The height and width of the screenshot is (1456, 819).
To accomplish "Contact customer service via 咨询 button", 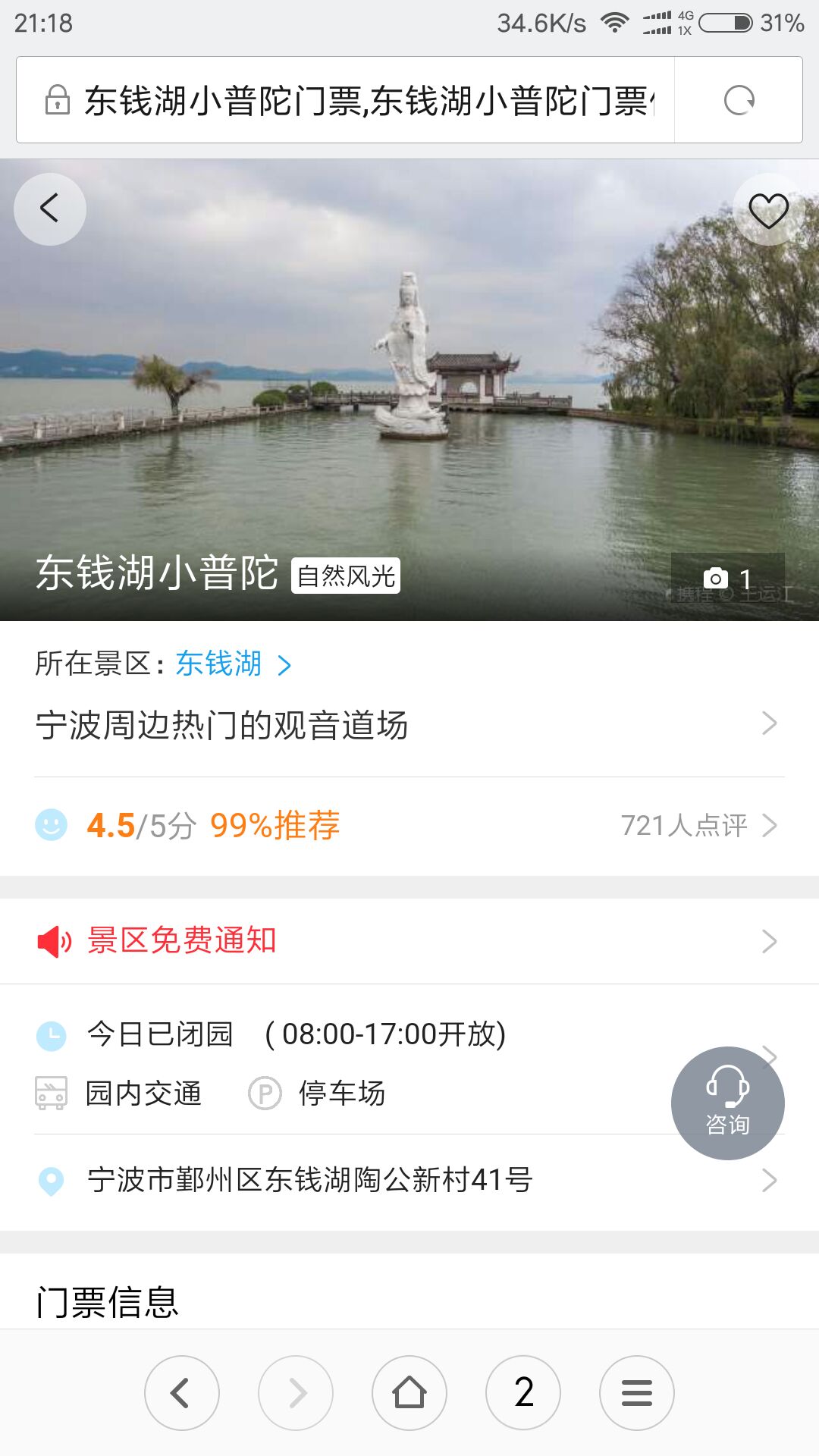I will pyautogui.click(x=727, y=1103).
